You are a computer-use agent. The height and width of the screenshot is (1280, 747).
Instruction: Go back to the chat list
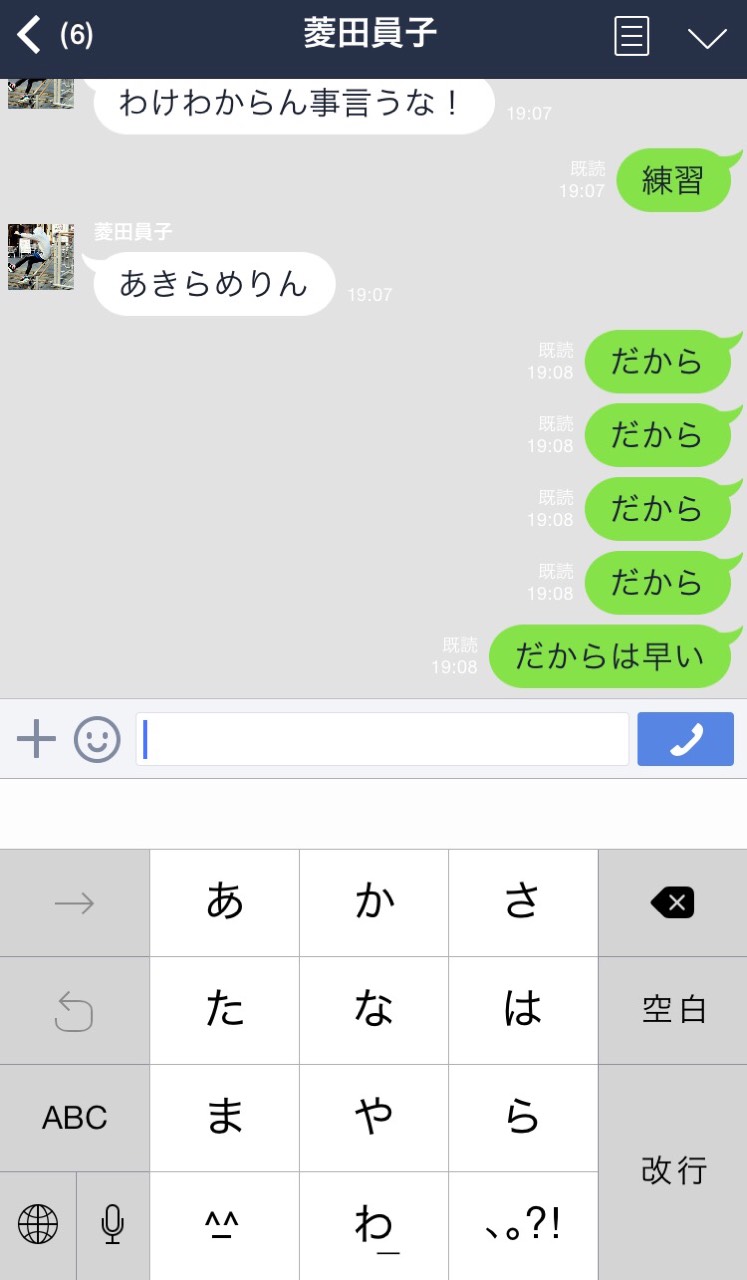30,36
